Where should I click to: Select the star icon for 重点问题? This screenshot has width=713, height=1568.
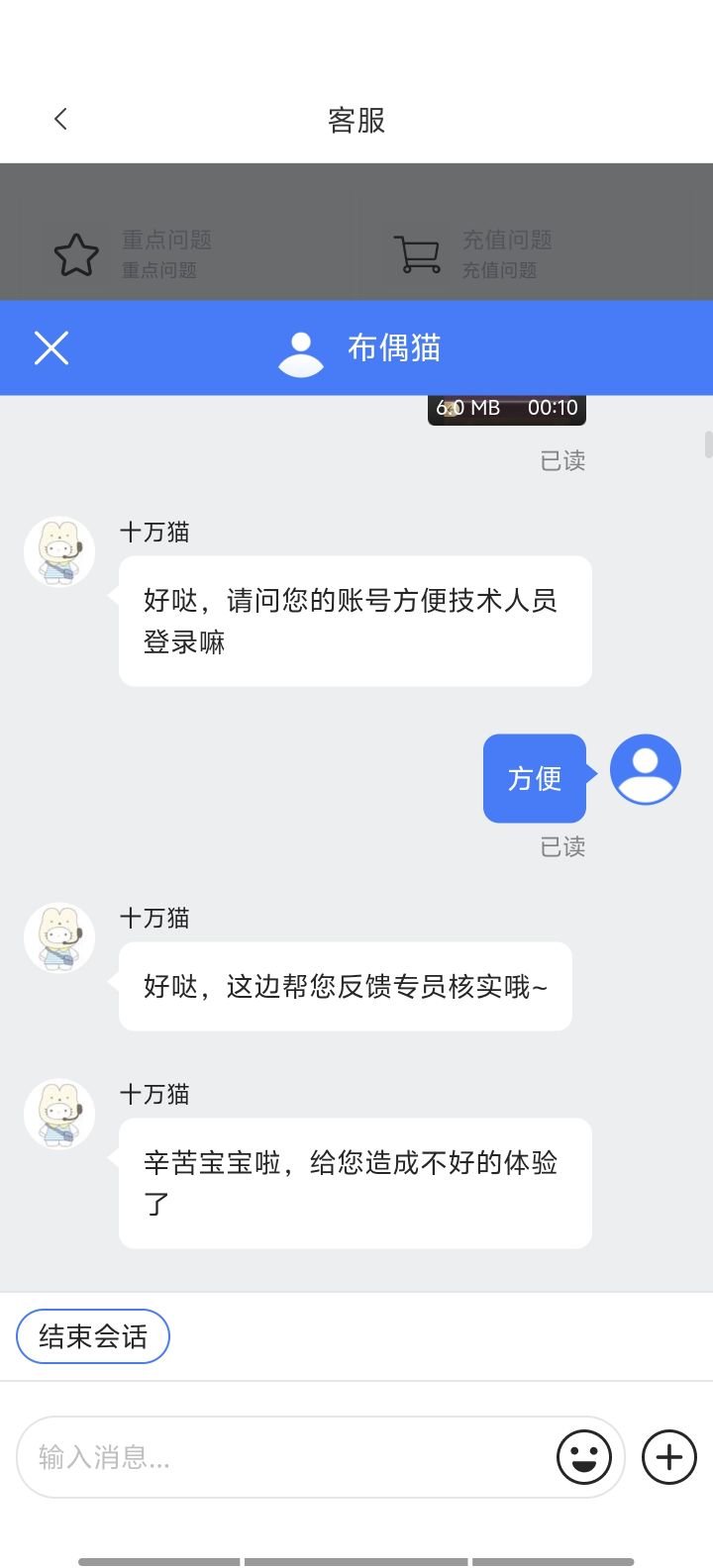click(77, 253)
